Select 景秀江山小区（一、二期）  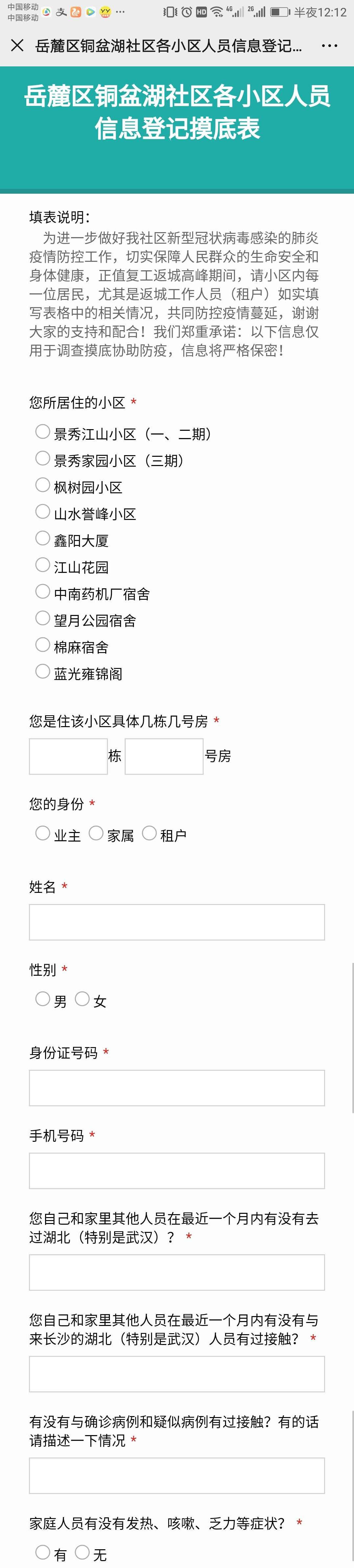pyautogui.click(x=43, y=431)
